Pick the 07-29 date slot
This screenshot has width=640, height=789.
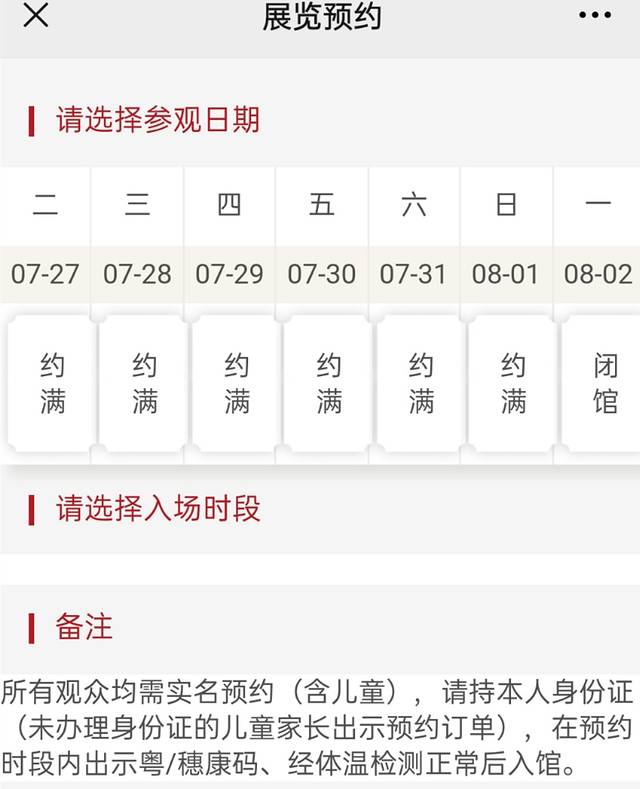tap(237, 383)
